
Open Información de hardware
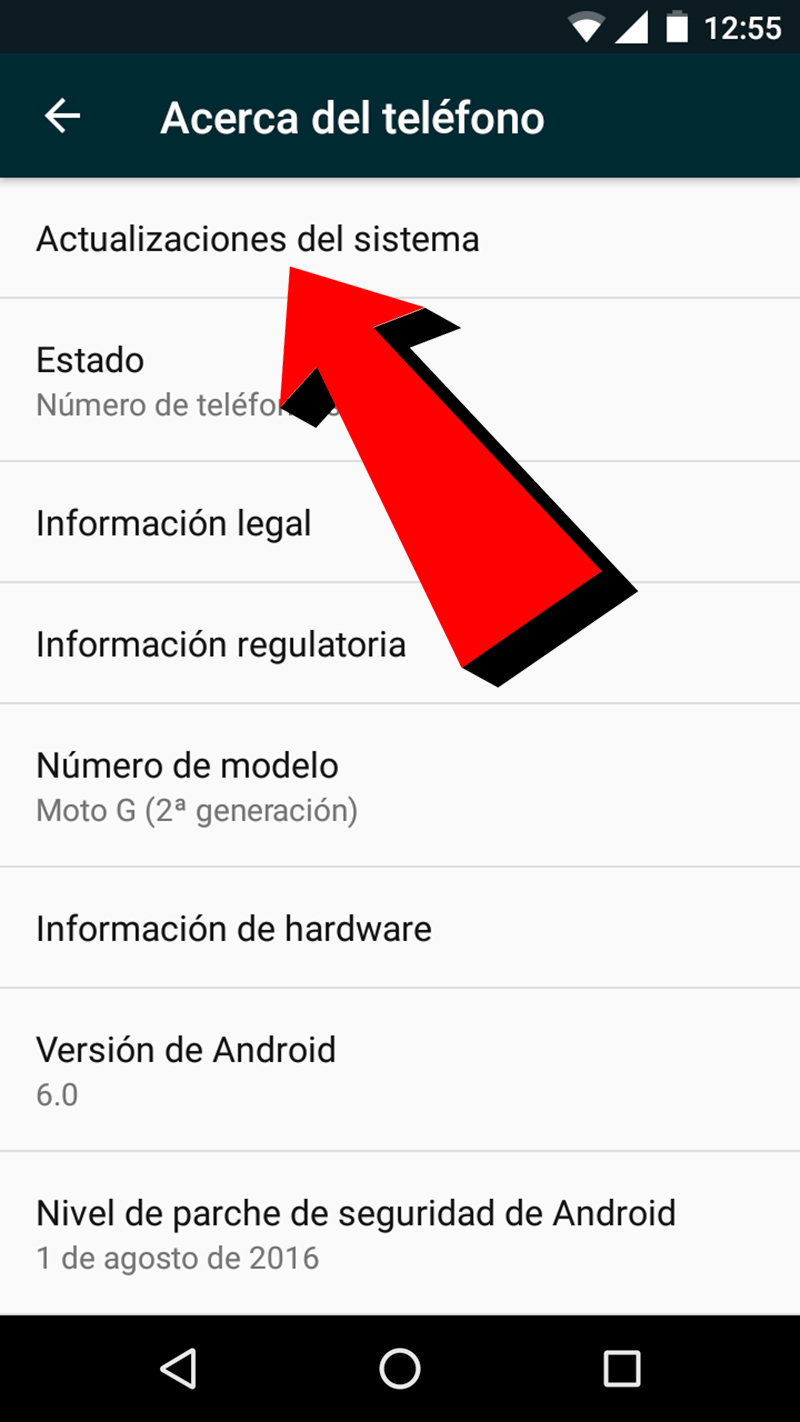[234, 928]
